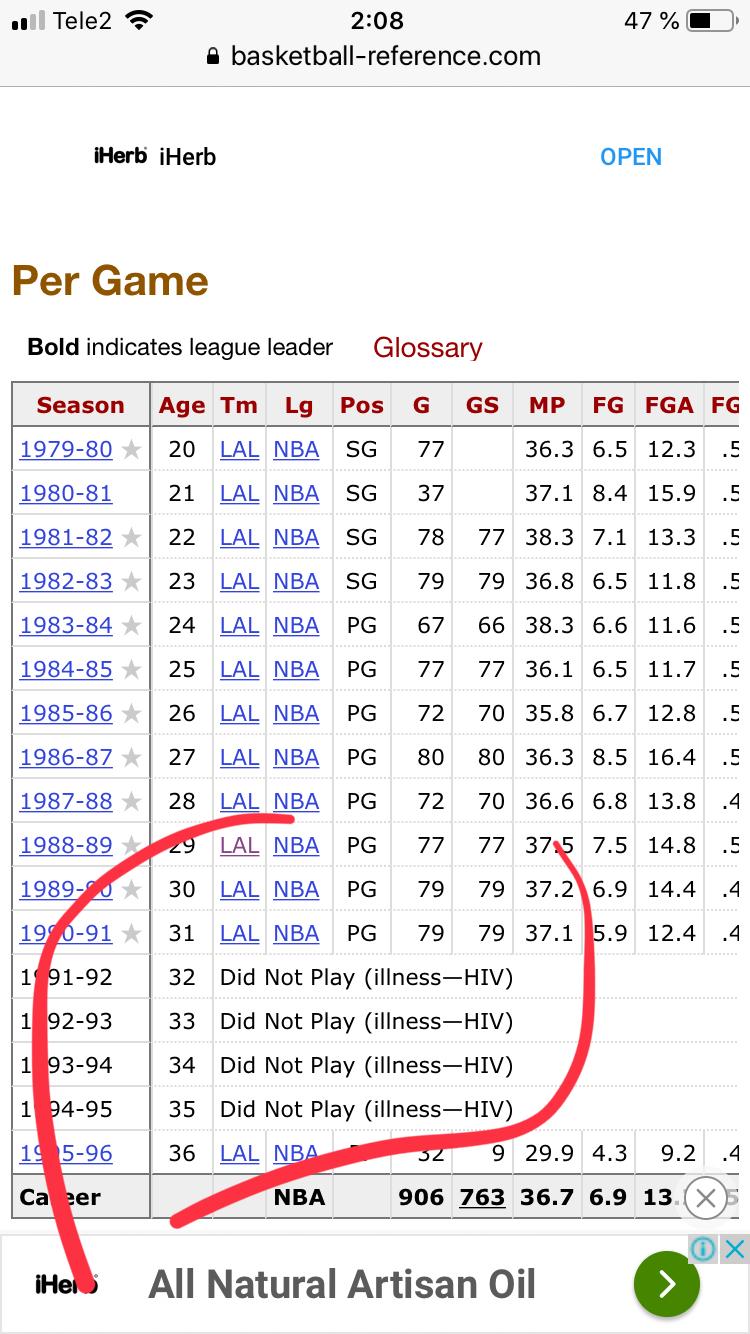Open the ad info icon
Viewport: 750px width, 1334px height.
click(704, 1248)
